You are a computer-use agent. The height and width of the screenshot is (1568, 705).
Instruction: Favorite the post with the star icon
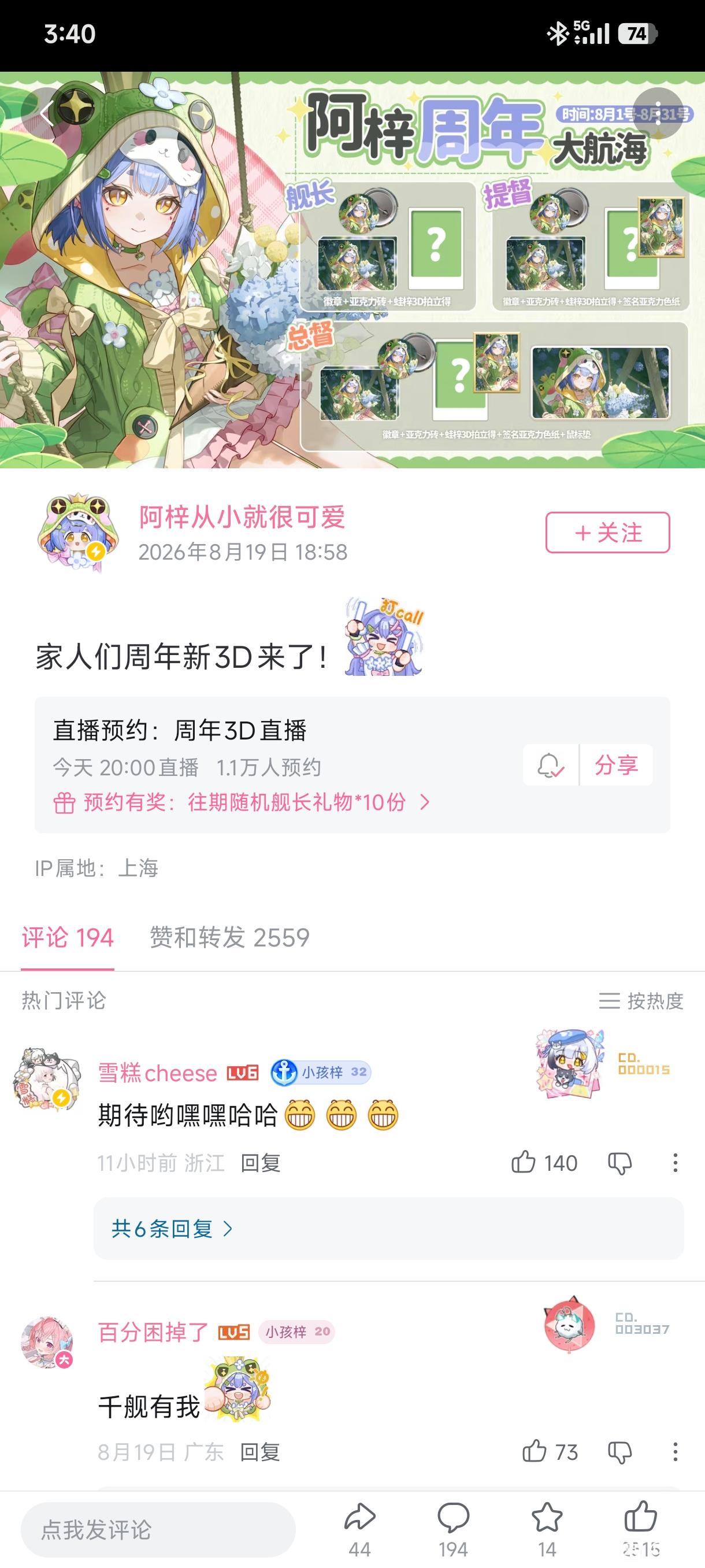(547, 1529)
